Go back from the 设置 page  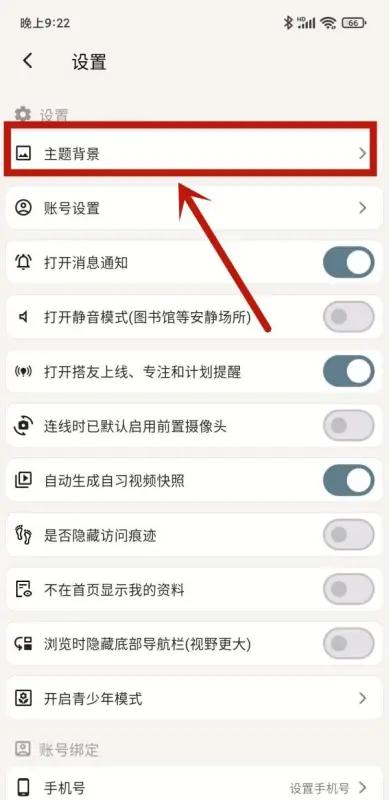pos(28,61)
